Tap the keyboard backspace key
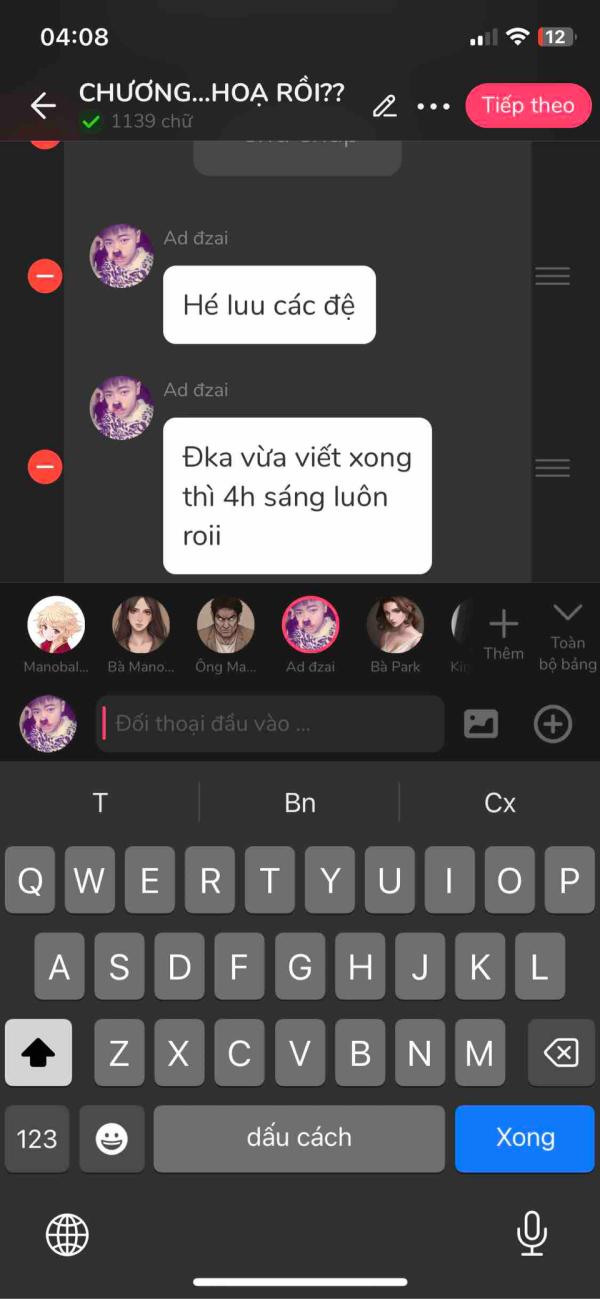The height and width of the screenshot is (1299, 600). (562, 1053)
